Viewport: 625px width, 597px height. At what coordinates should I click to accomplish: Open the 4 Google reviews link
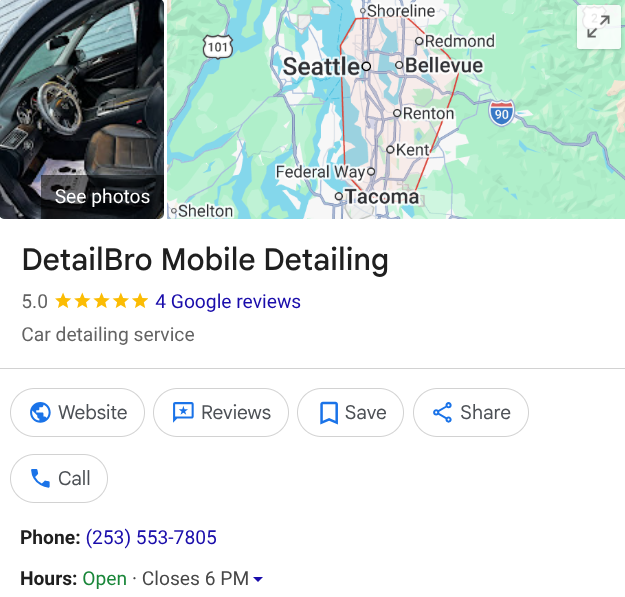pos(228,301)
